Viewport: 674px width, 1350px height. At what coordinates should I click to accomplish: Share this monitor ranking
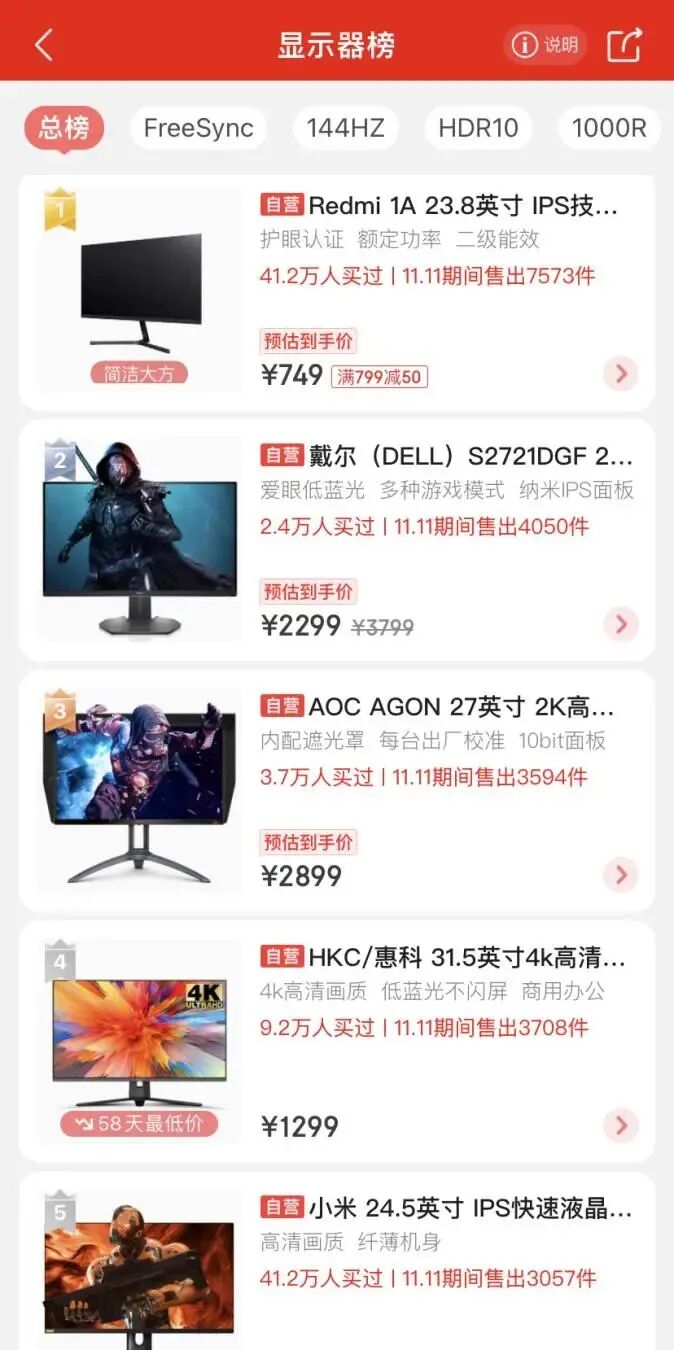[x=624, y=45]
